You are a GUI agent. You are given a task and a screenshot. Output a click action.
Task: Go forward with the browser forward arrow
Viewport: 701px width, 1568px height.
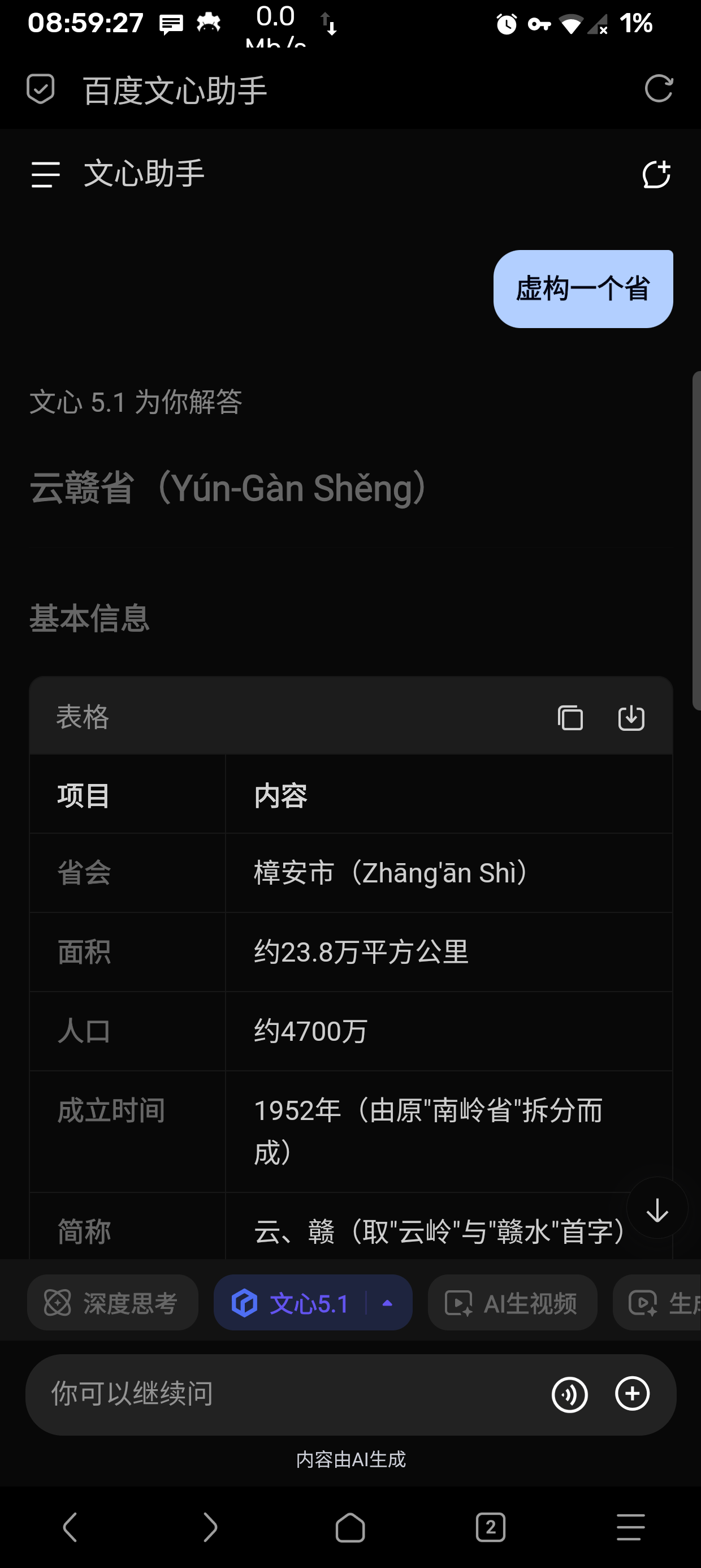click(210, 1527)
